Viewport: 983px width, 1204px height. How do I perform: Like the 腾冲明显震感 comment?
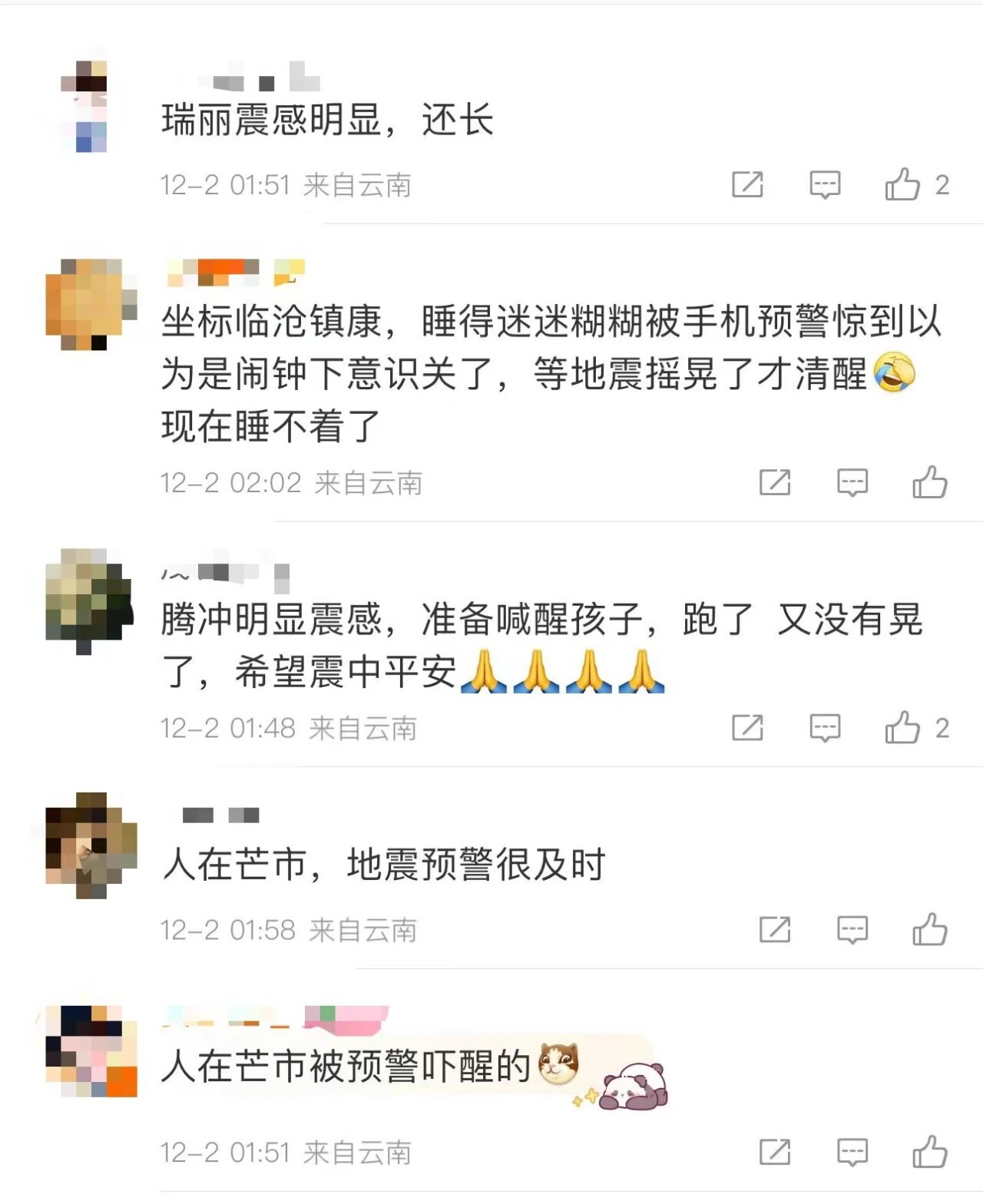[903, 728]
